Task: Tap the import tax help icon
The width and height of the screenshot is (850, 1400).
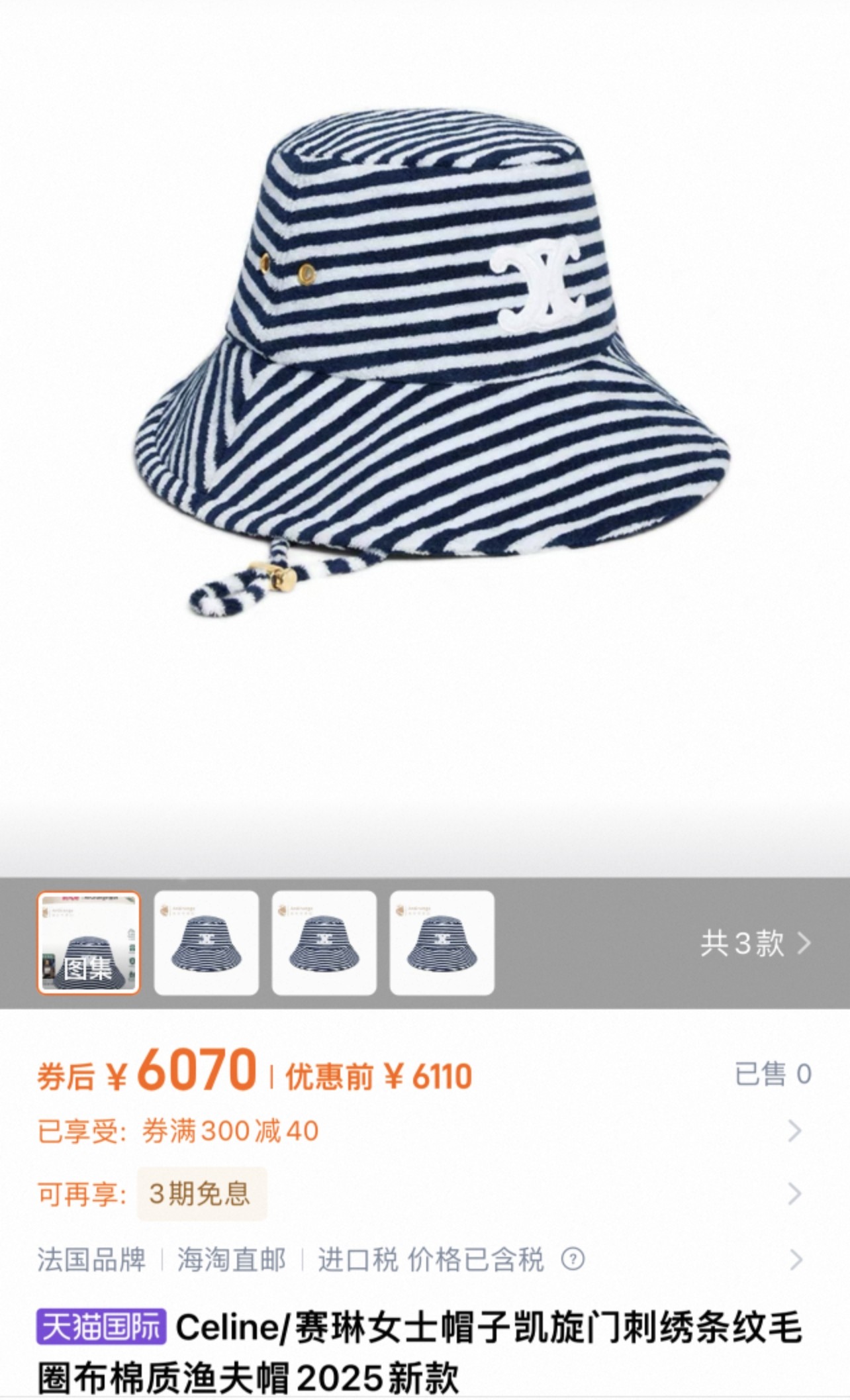Action: click(x=573, y=1259)
